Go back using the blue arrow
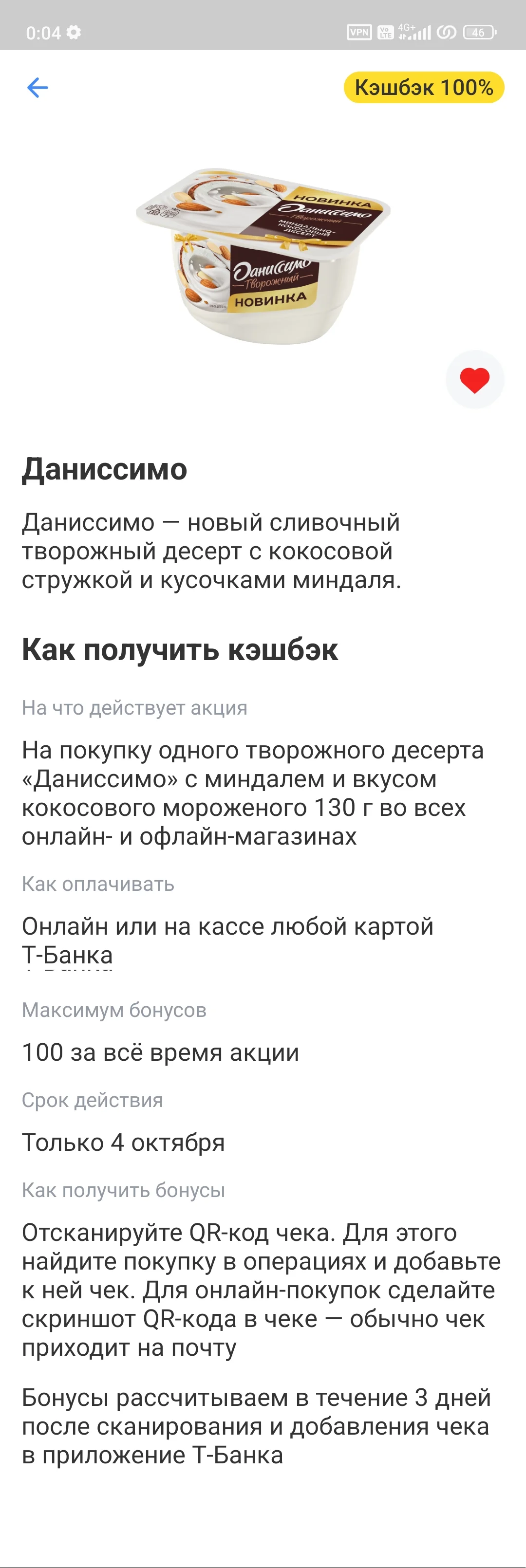This screenshot has width=526, height=1568. coord(38,88)
